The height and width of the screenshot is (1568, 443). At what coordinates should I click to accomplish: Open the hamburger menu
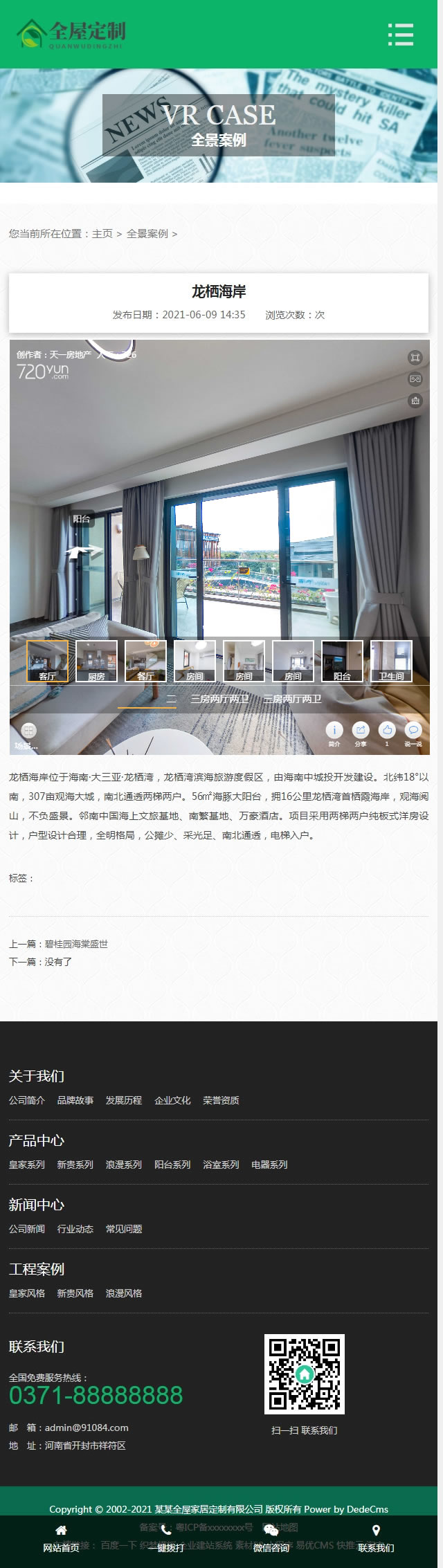pyautogui.click(x=401, y=34)
